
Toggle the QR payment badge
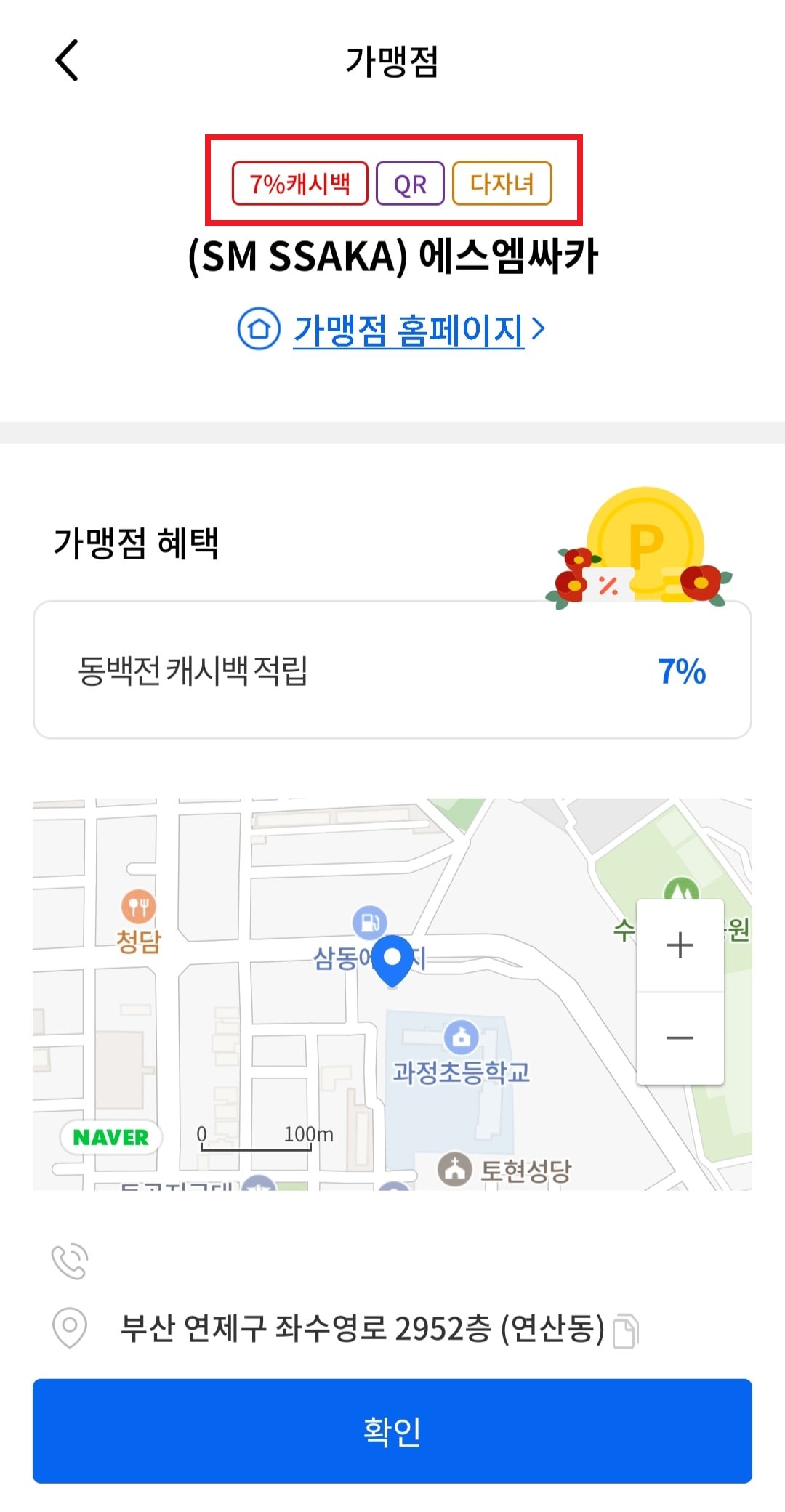click(x=411, y=184)
